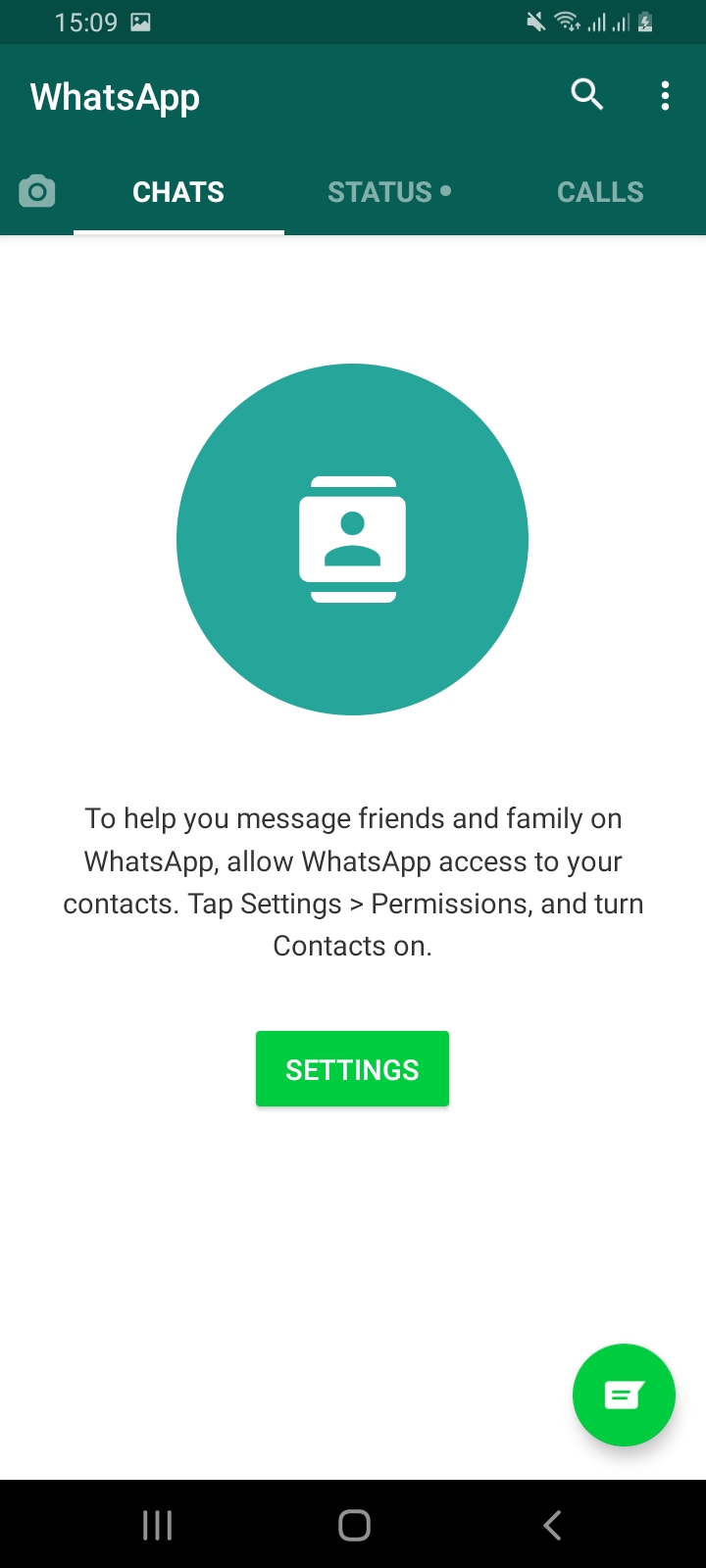The height and width of the screenshot is (1568, 706).
Task: Select the Chats tab
Action: (178, 192)
